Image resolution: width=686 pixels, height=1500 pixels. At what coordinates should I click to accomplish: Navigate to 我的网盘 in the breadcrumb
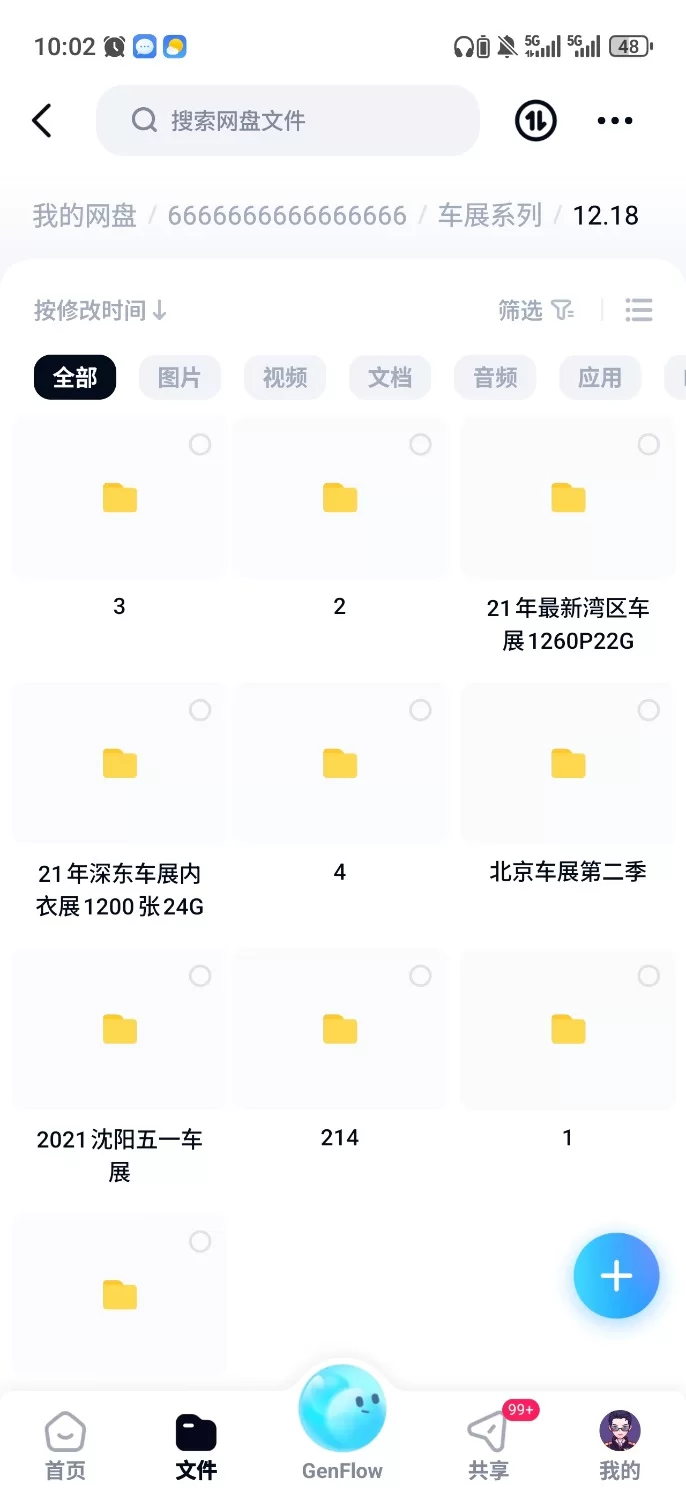click(x=85, y=216)
